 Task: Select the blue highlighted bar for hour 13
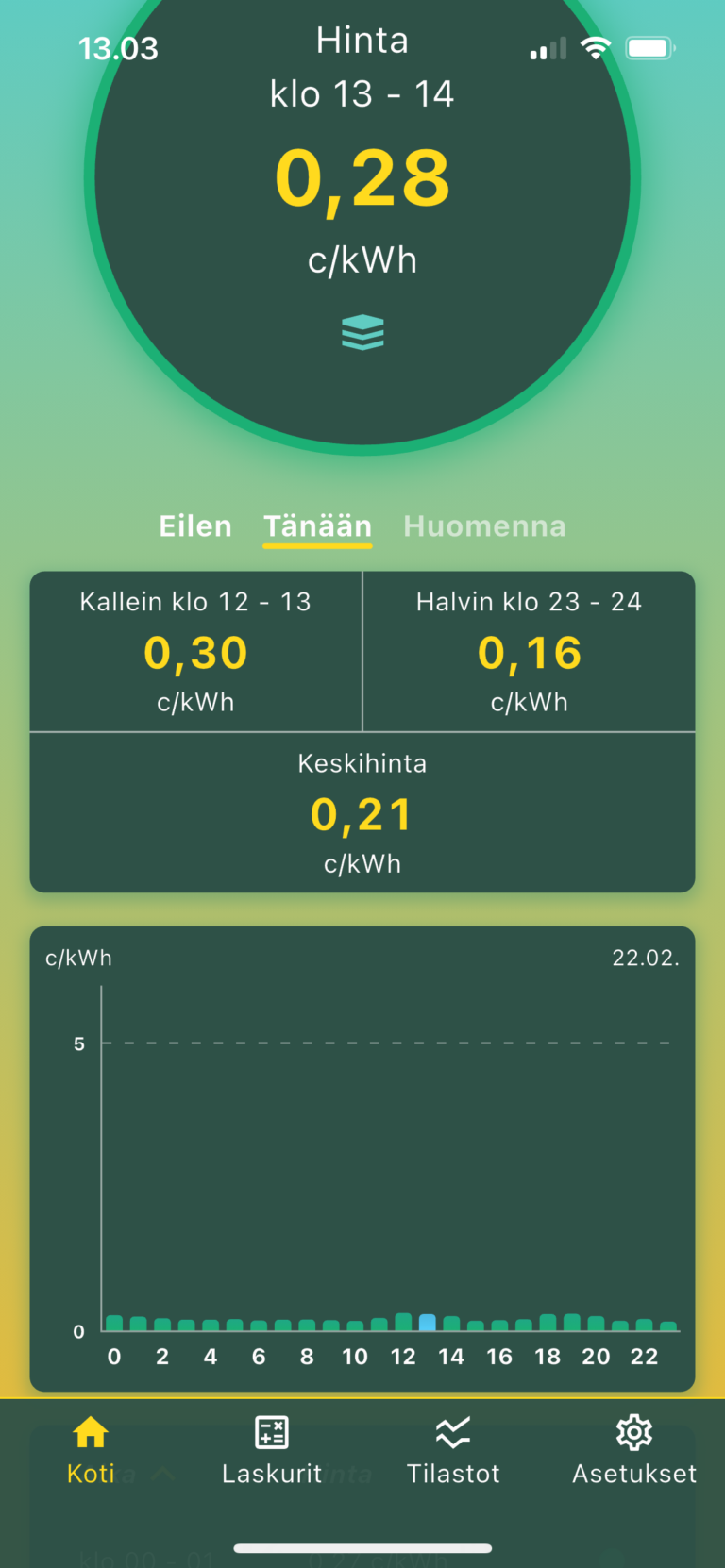(428, 1325)
